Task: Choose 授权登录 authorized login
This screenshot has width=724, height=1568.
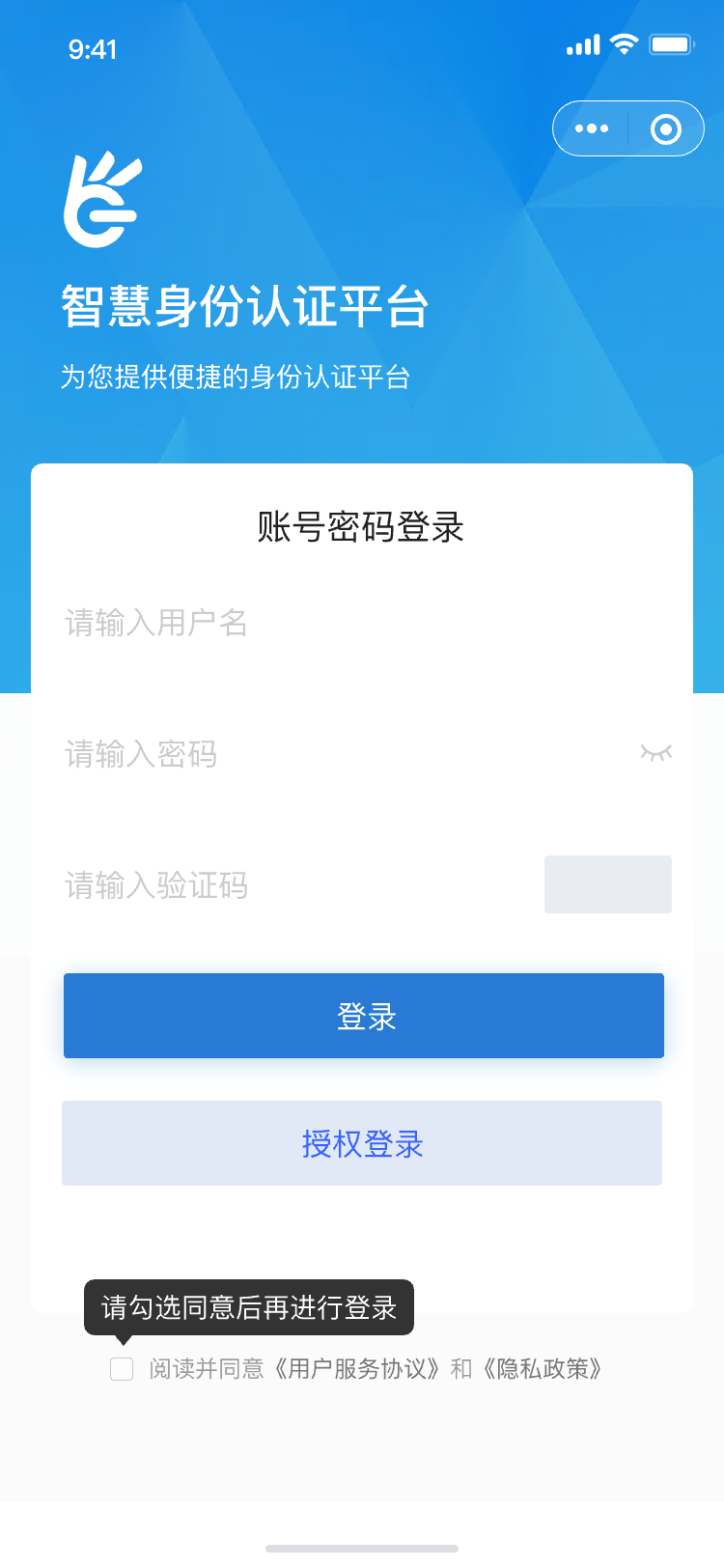Action: click(362, 1143)
